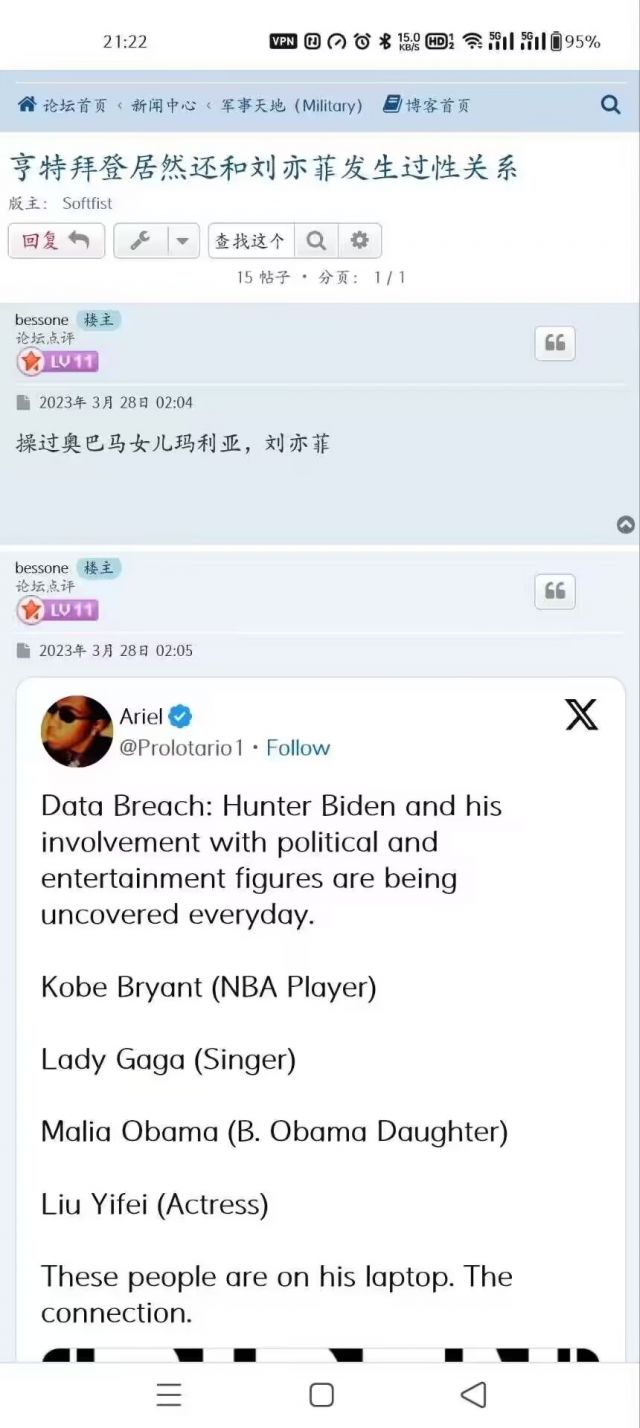The image size is (640, 1428).
Task: Quote the 02:04 post by bessone
Action: (x=555, y=344)
